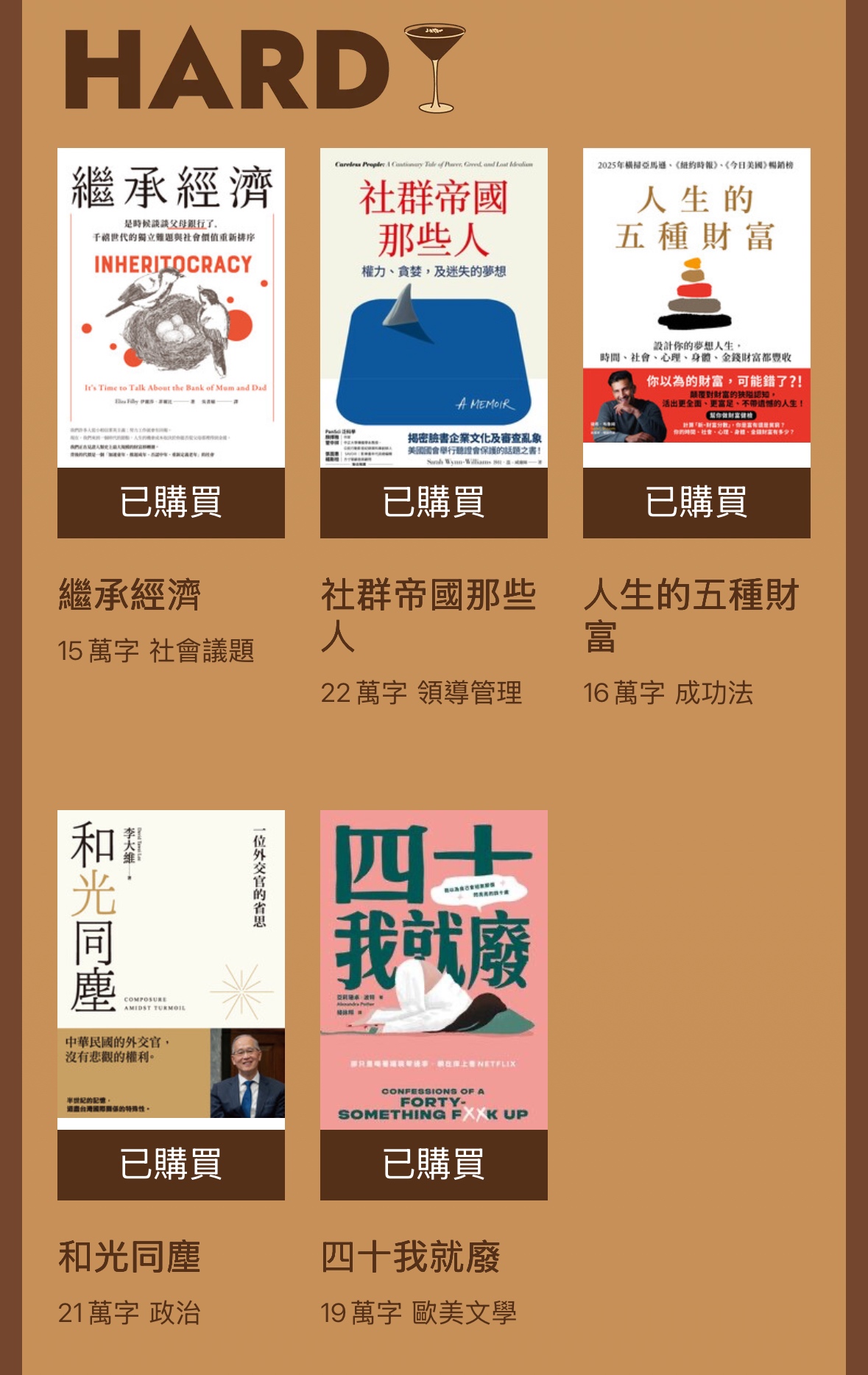The height and width of the screenshot is (1375, 868).
Task: View the 四十我就廢 book cover
Action: [x=434, y=969]
